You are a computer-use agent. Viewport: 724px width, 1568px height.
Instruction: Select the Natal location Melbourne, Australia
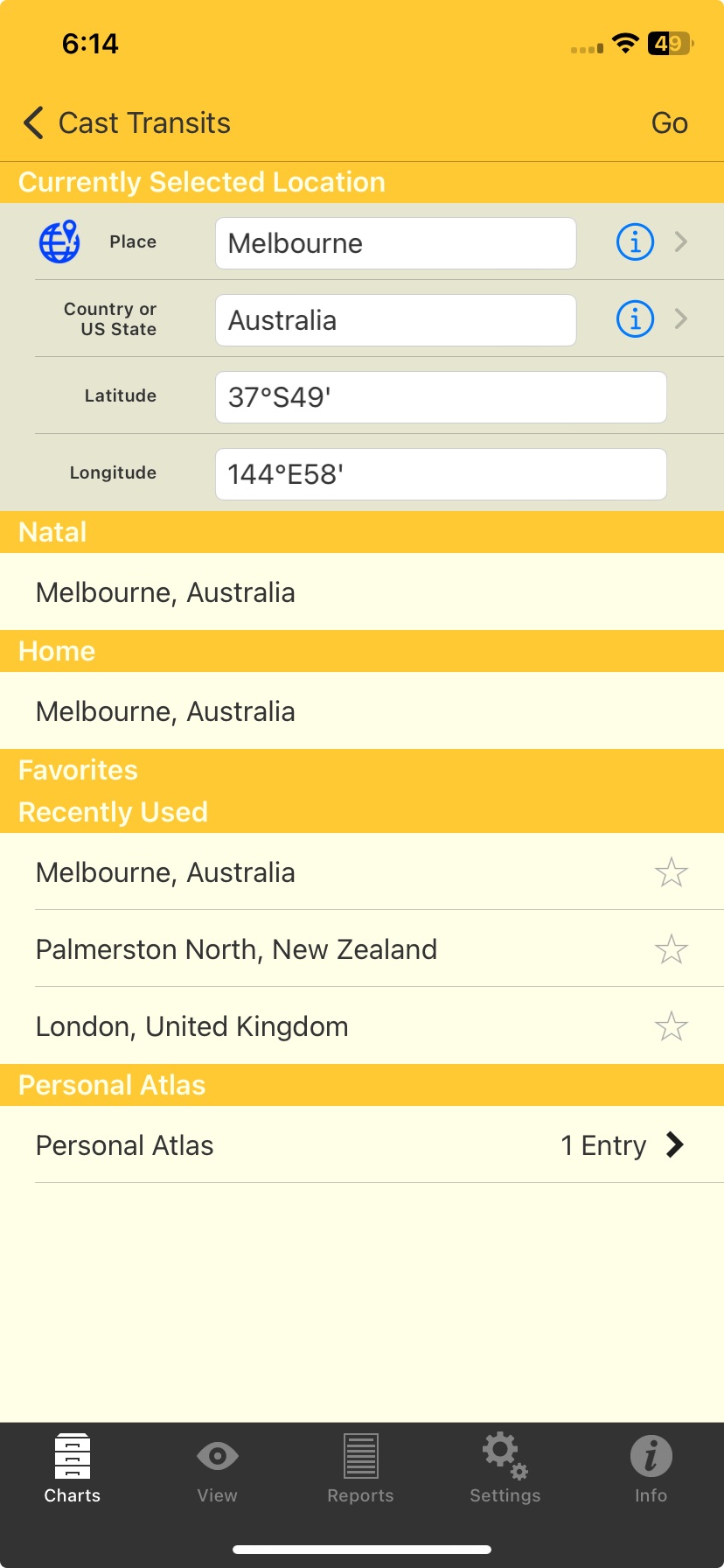point(166,592)
